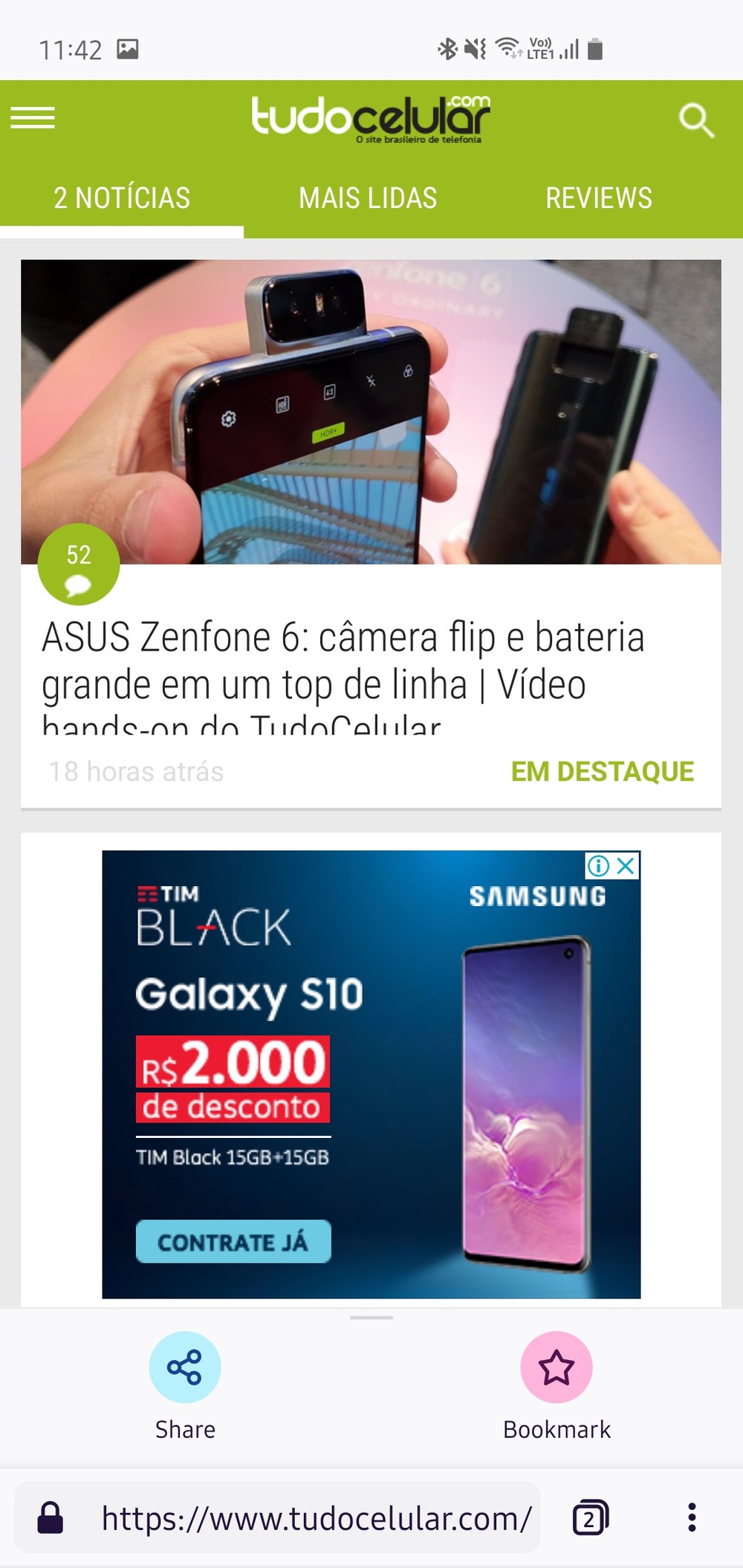The image size is (743, 1568).
Task: Tap the Contrate Já ad button
Action: pos(233,1242)
